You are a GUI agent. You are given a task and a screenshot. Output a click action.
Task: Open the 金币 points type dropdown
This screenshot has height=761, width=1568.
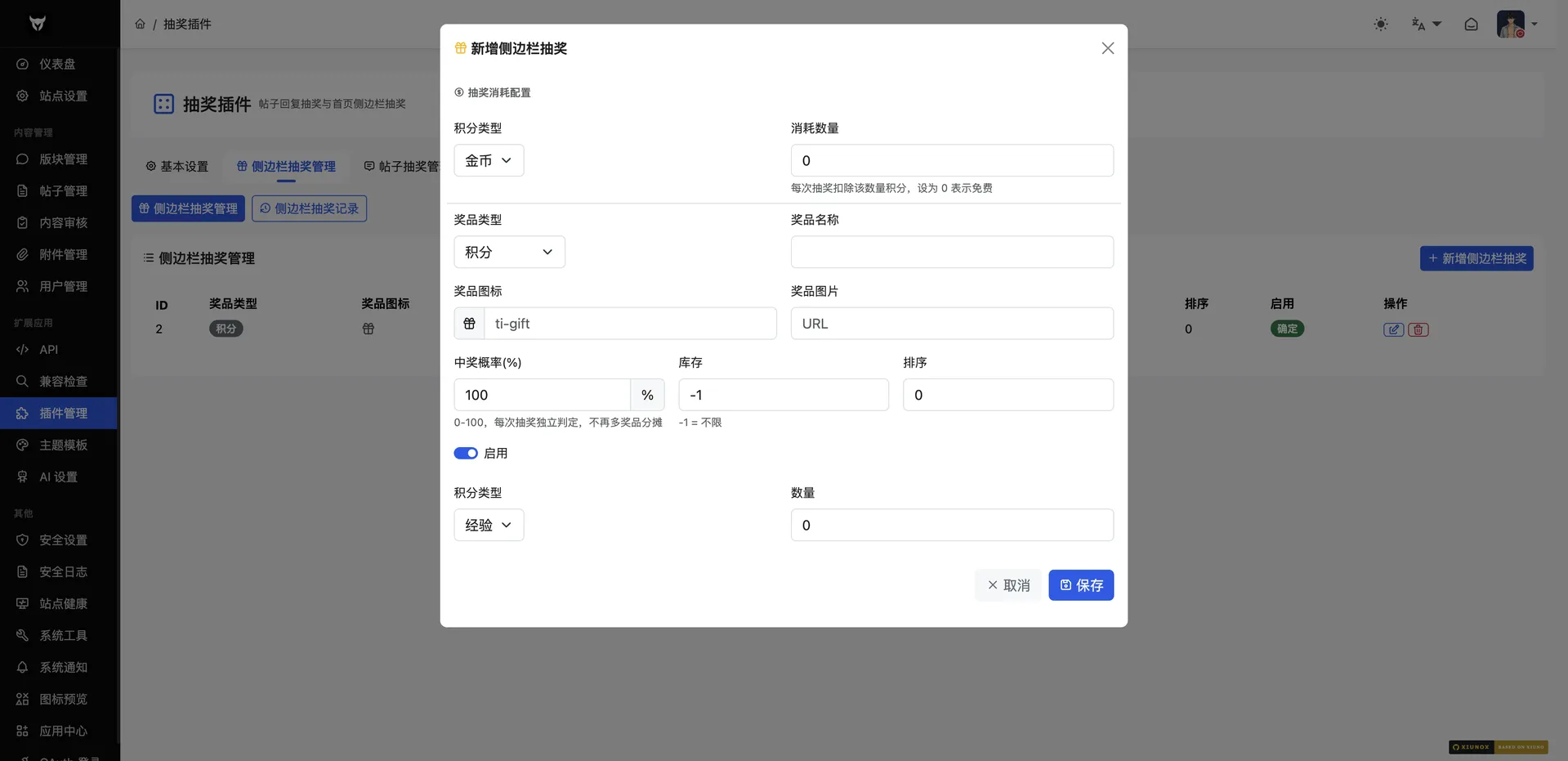coord(489,160)
